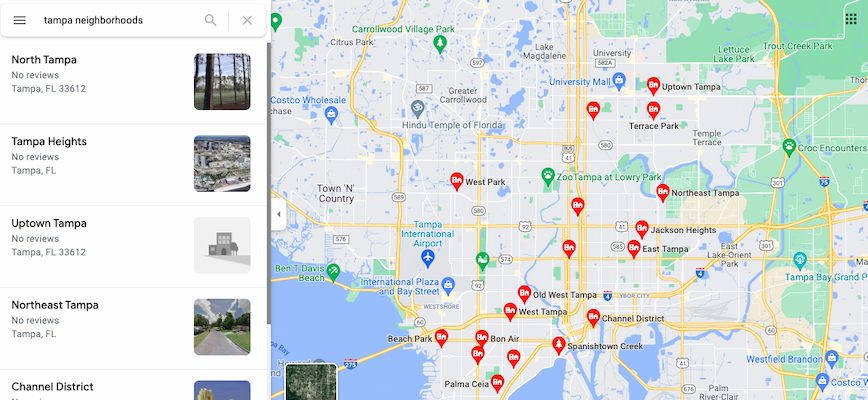Tap the Tampa International Airport marker
The width and height of the screenshot is (868, 400).
[x=428, y=259]
